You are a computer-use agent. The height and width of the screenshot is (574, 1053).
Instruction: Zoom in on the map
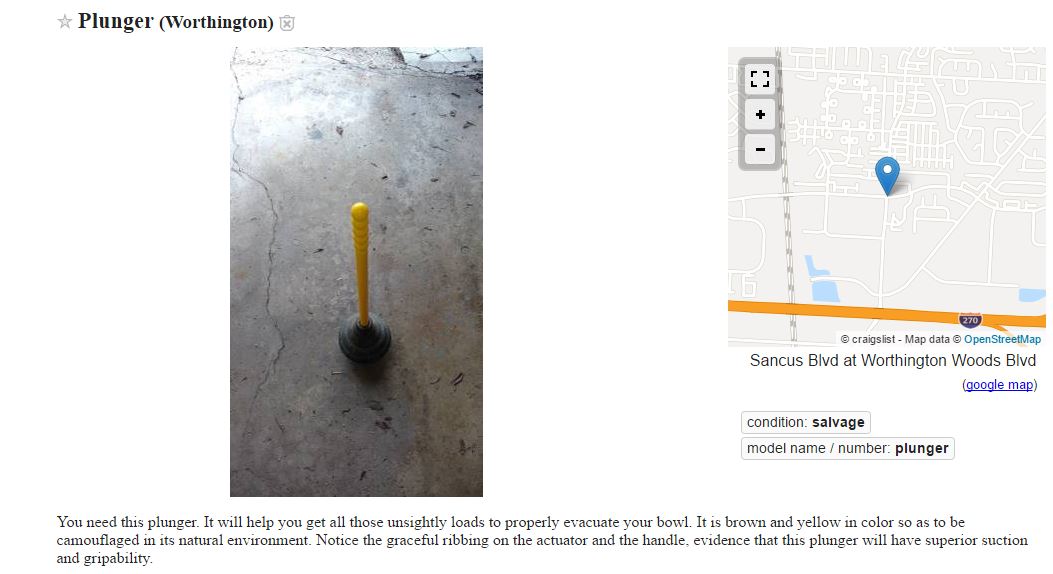pos(760,115)
